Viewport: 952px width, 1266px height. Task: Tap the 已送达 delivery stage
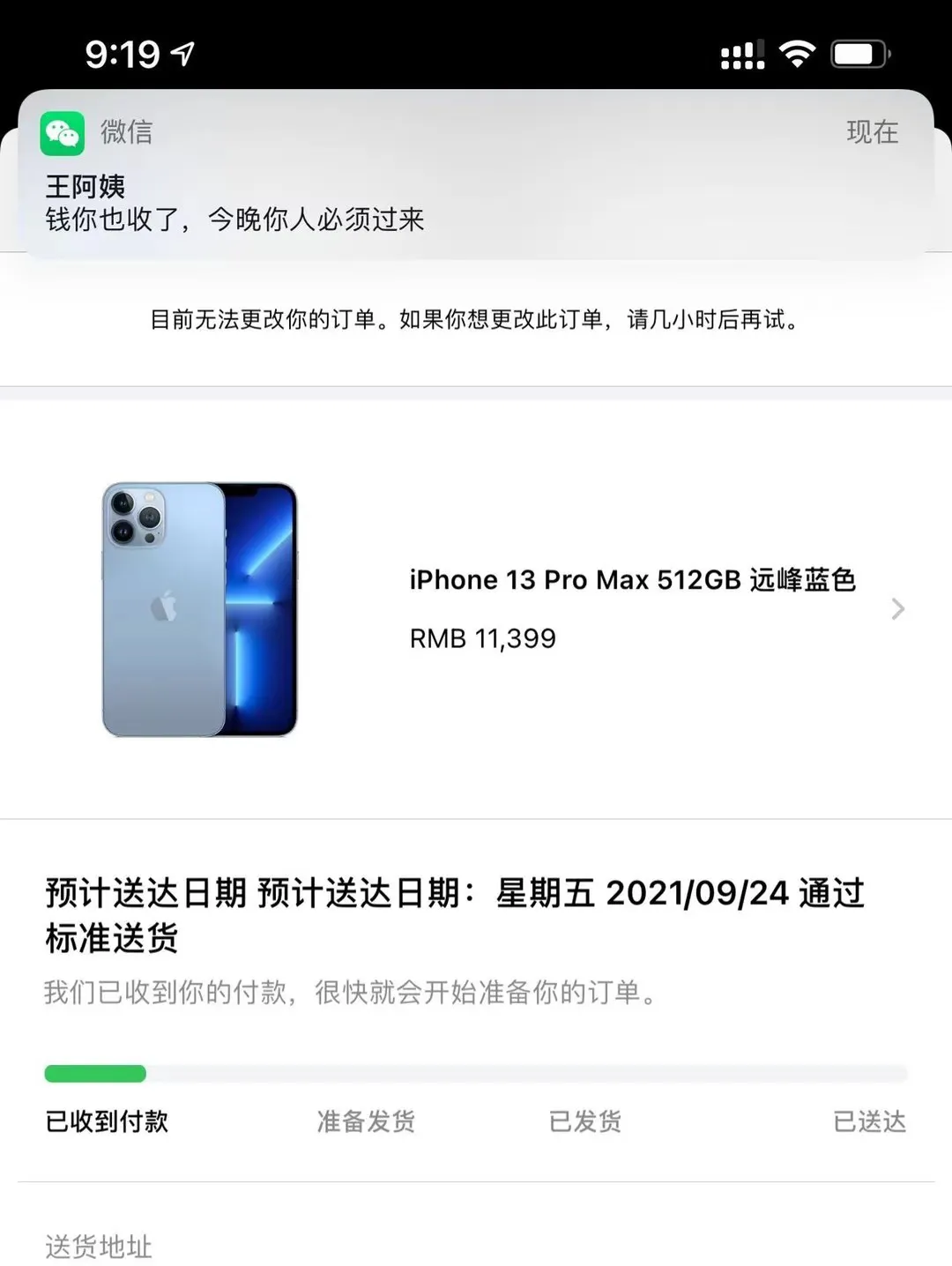coord(869,1121)
